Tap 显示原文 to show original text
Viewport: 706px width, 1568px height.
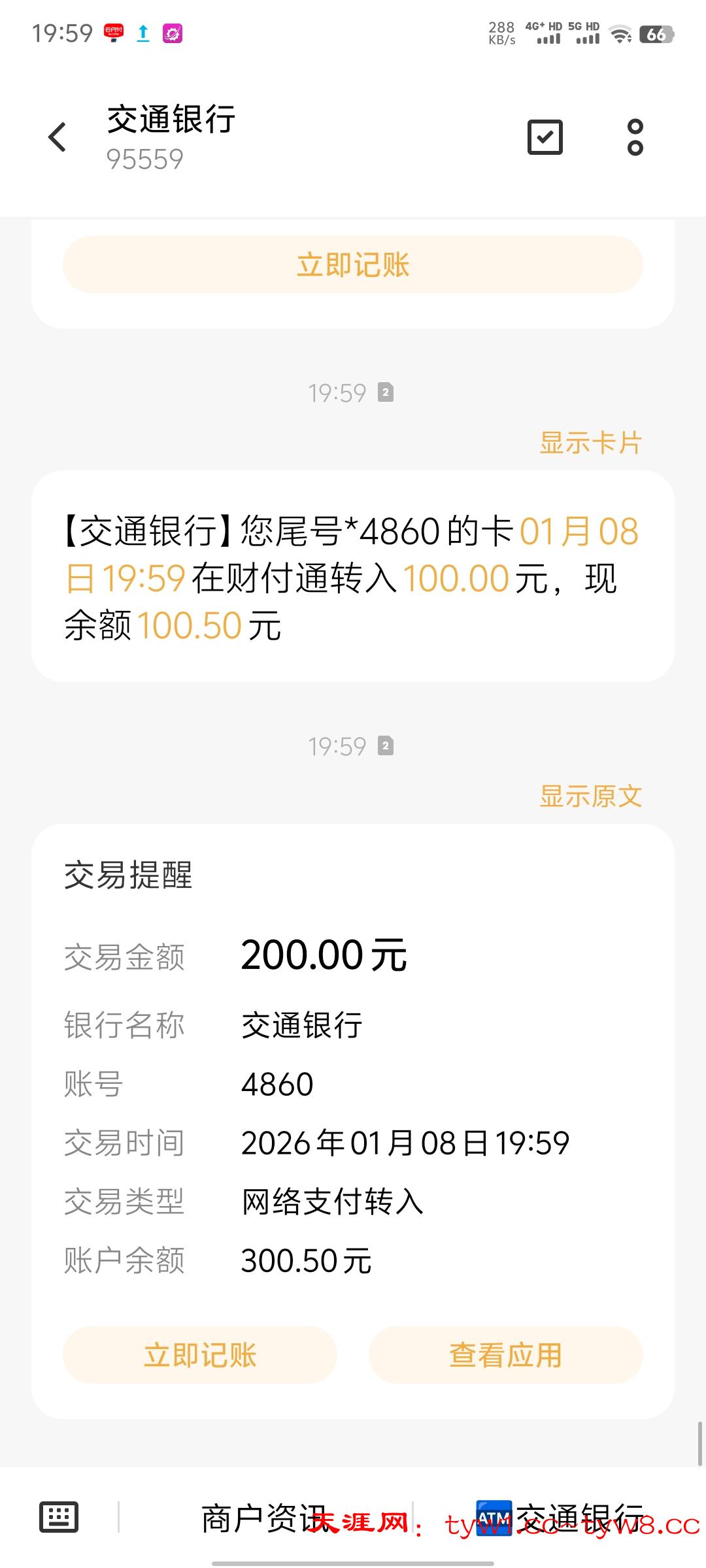(x=590, y=796)
